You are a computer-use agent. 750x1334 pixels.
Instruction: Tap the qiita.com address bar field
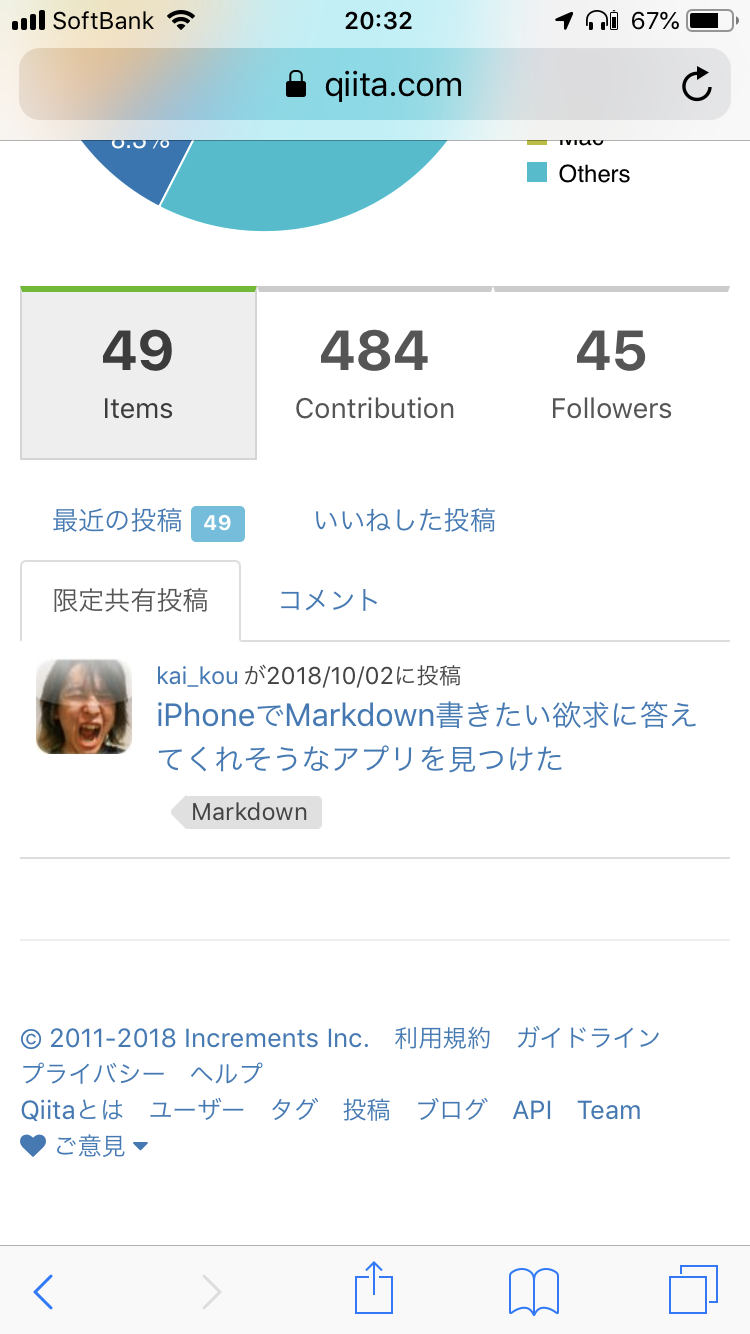pyautogui.click(x=388, y=84)
